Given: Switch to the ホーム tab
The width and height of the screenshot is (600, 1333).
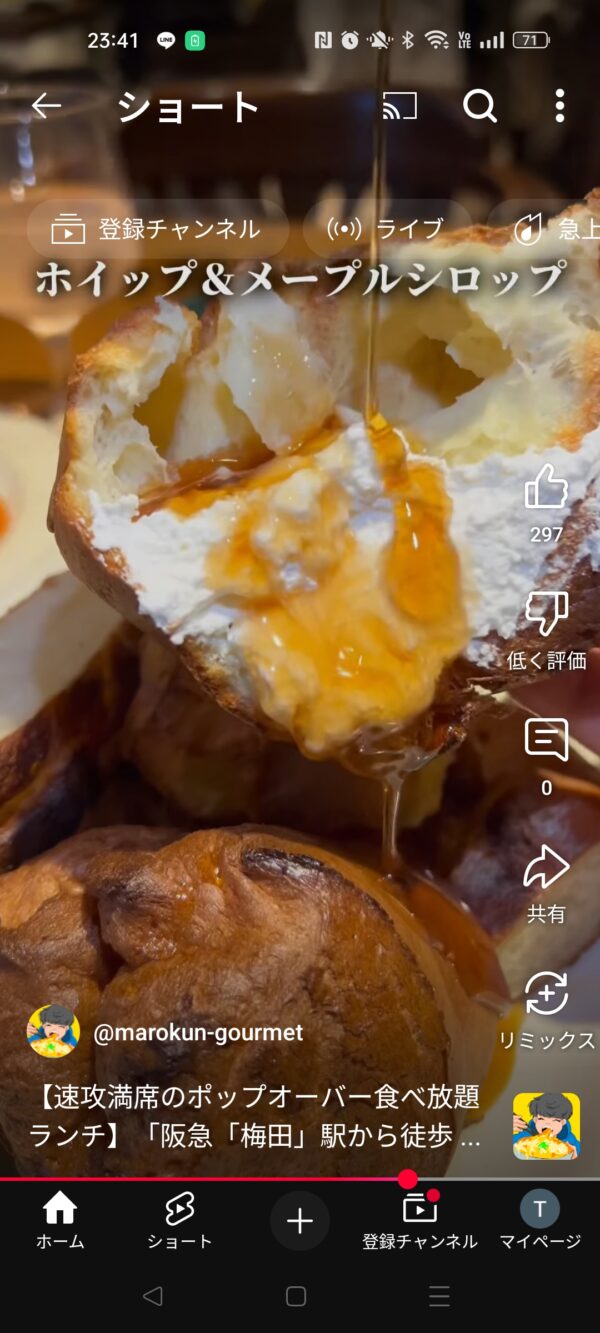Looking at the screenshot, I should tap(60, 1221).
